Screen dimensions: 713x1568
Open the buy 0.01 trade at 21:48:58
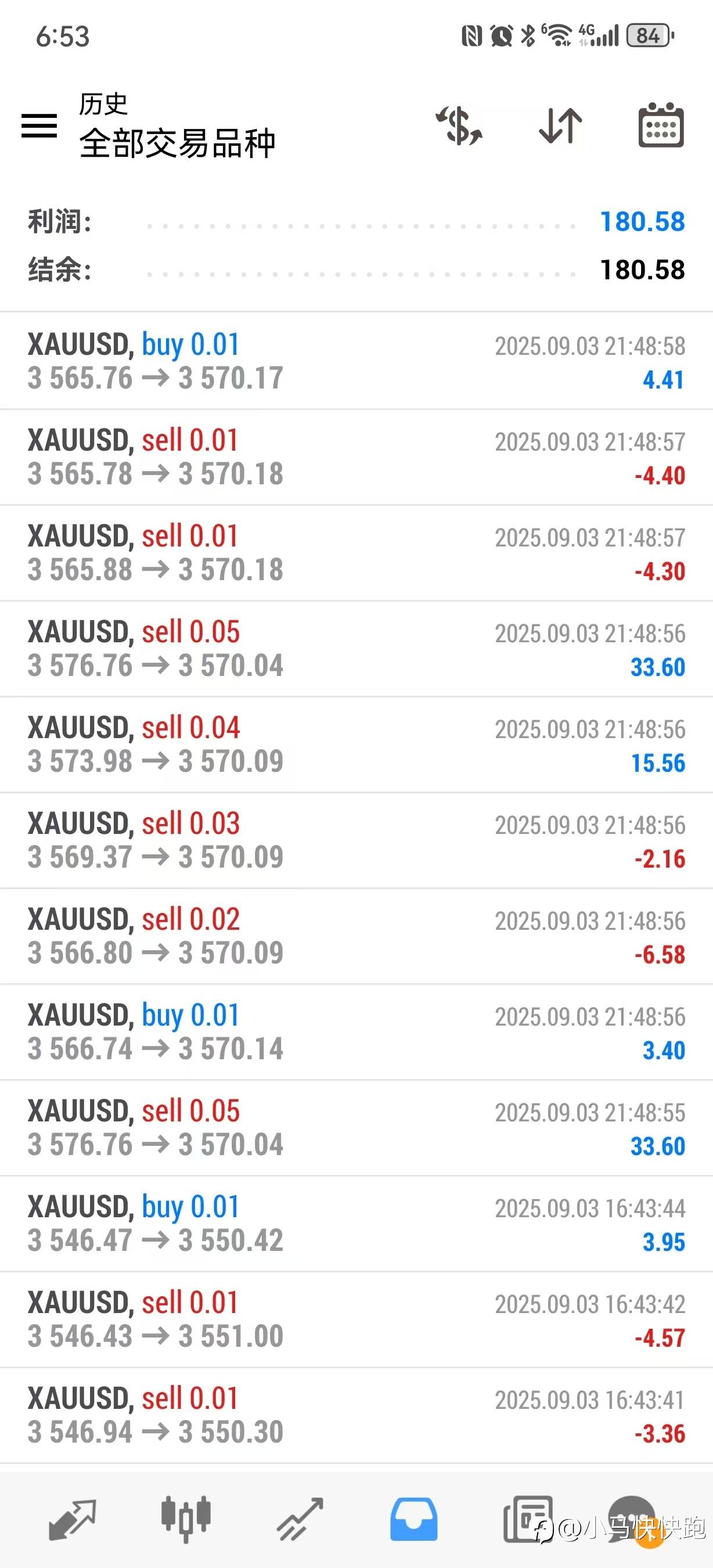click(356, 361)
